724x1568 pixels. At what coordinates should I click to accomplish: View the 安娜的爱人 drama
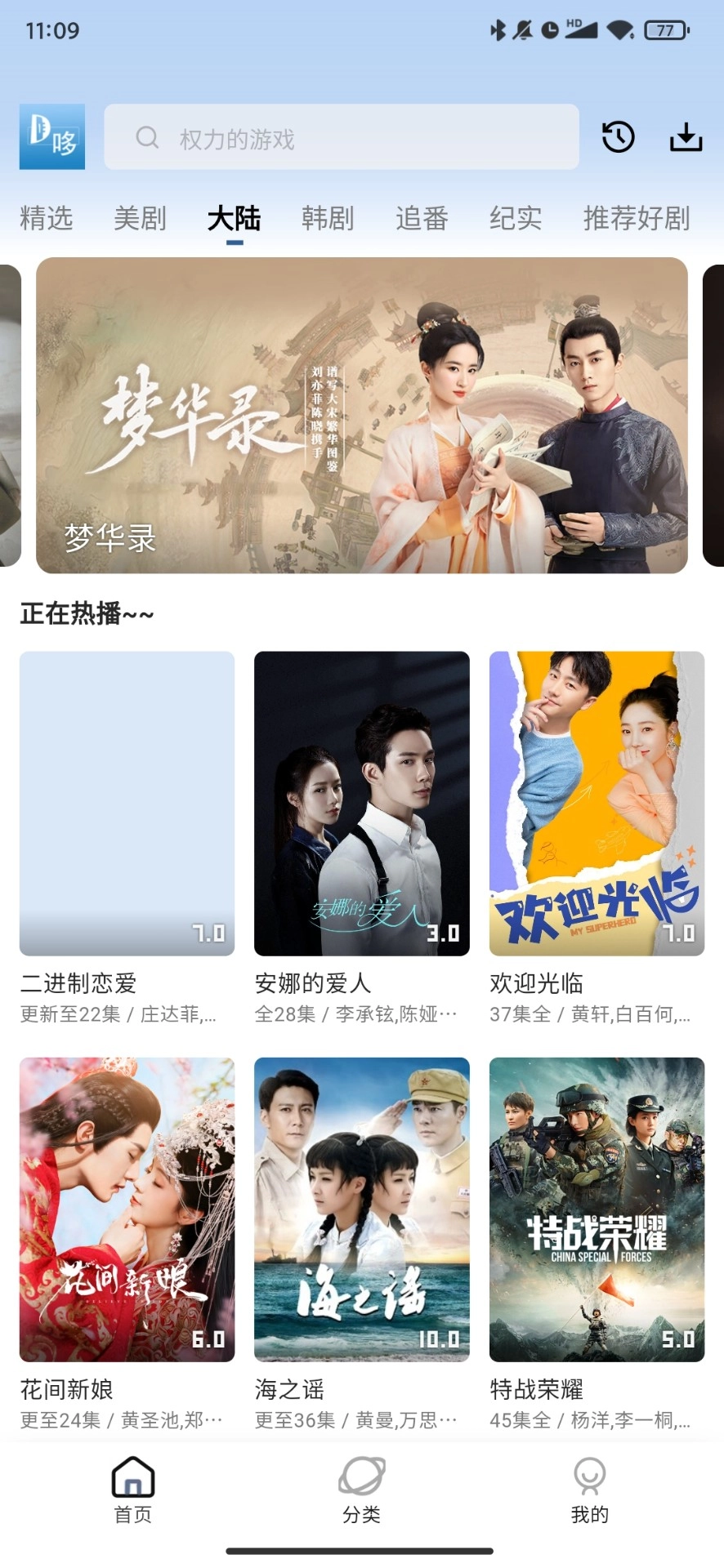click(361, 804)
